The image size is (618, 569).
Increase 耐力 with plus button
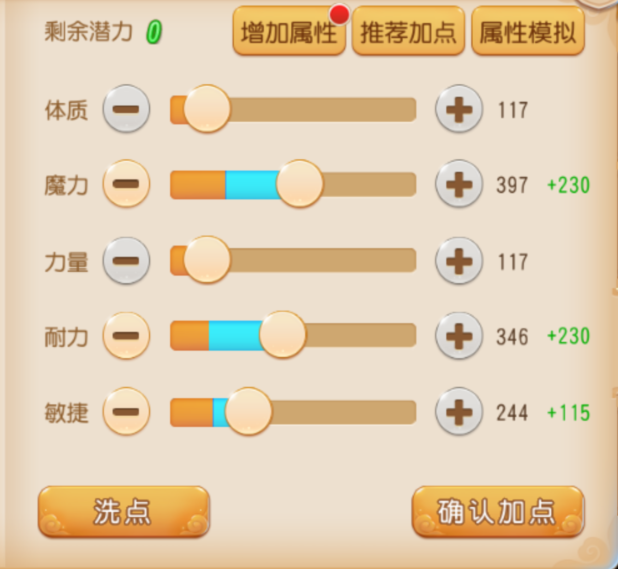tap(459, 335)
